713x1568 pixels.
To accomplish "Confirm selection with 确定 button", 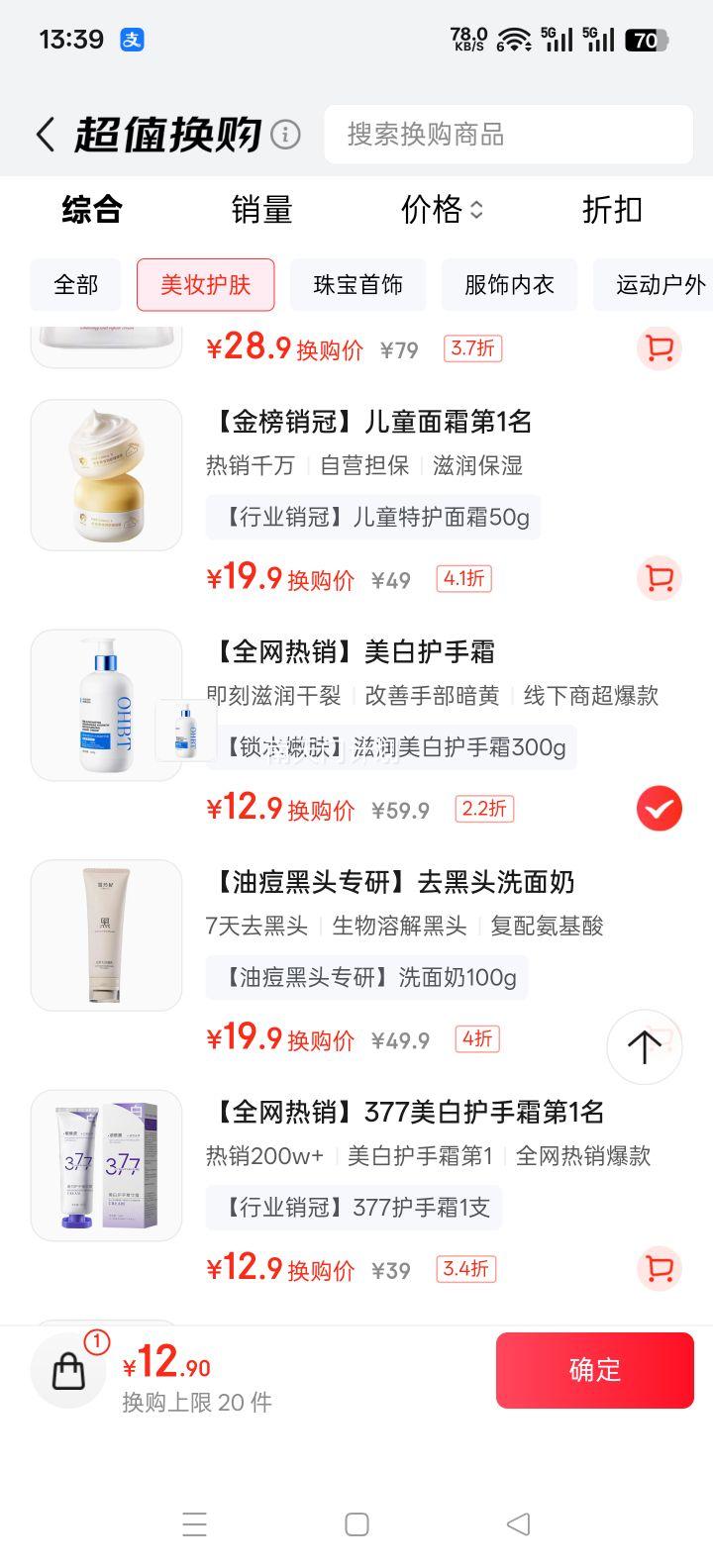I will tap(594, 1370).
